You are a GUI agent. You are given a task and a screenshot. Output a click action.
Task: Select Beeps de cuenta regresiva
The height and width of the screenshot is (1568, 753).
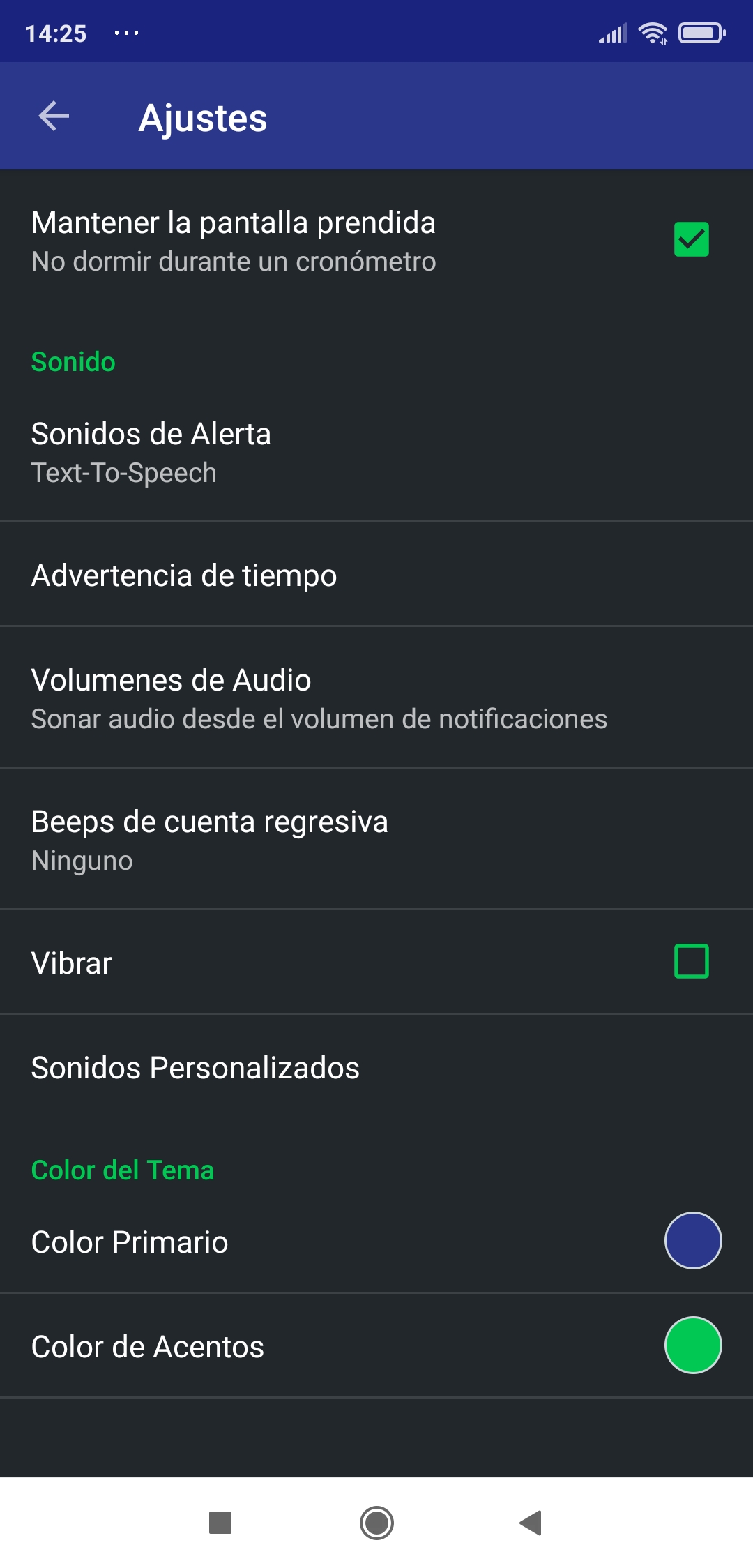[376, 840]
